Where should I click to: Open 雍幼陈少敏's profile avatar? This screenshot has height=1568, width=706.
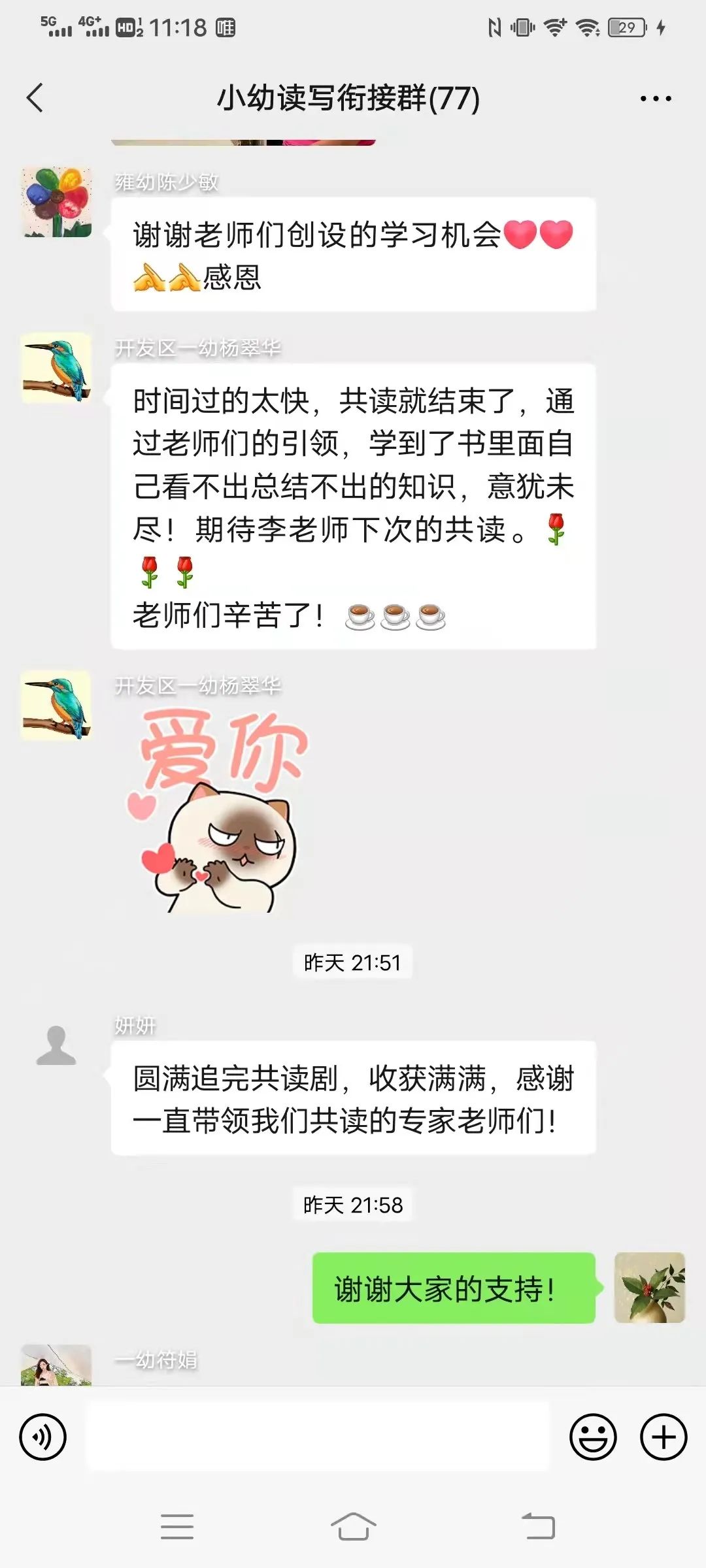pyautogui.click(x=56, y=203)
